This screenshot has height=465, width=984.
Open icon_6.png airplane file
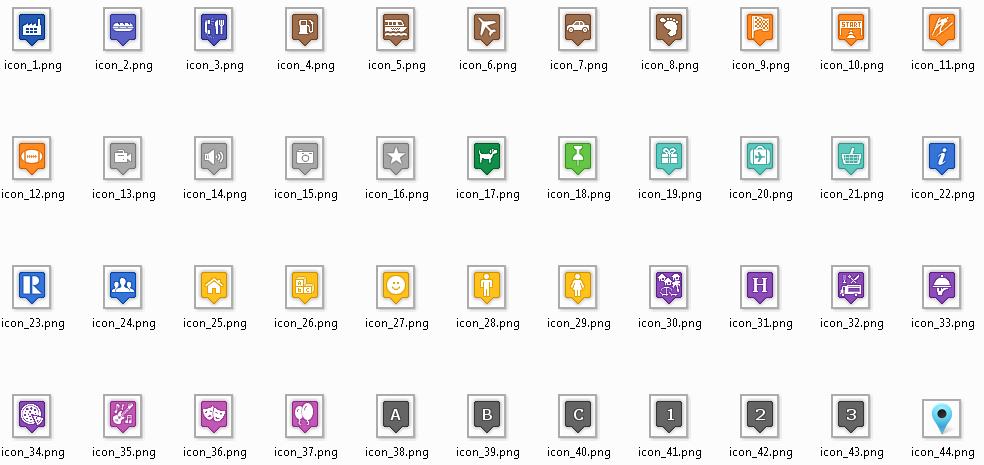click(x=488, y=30)
